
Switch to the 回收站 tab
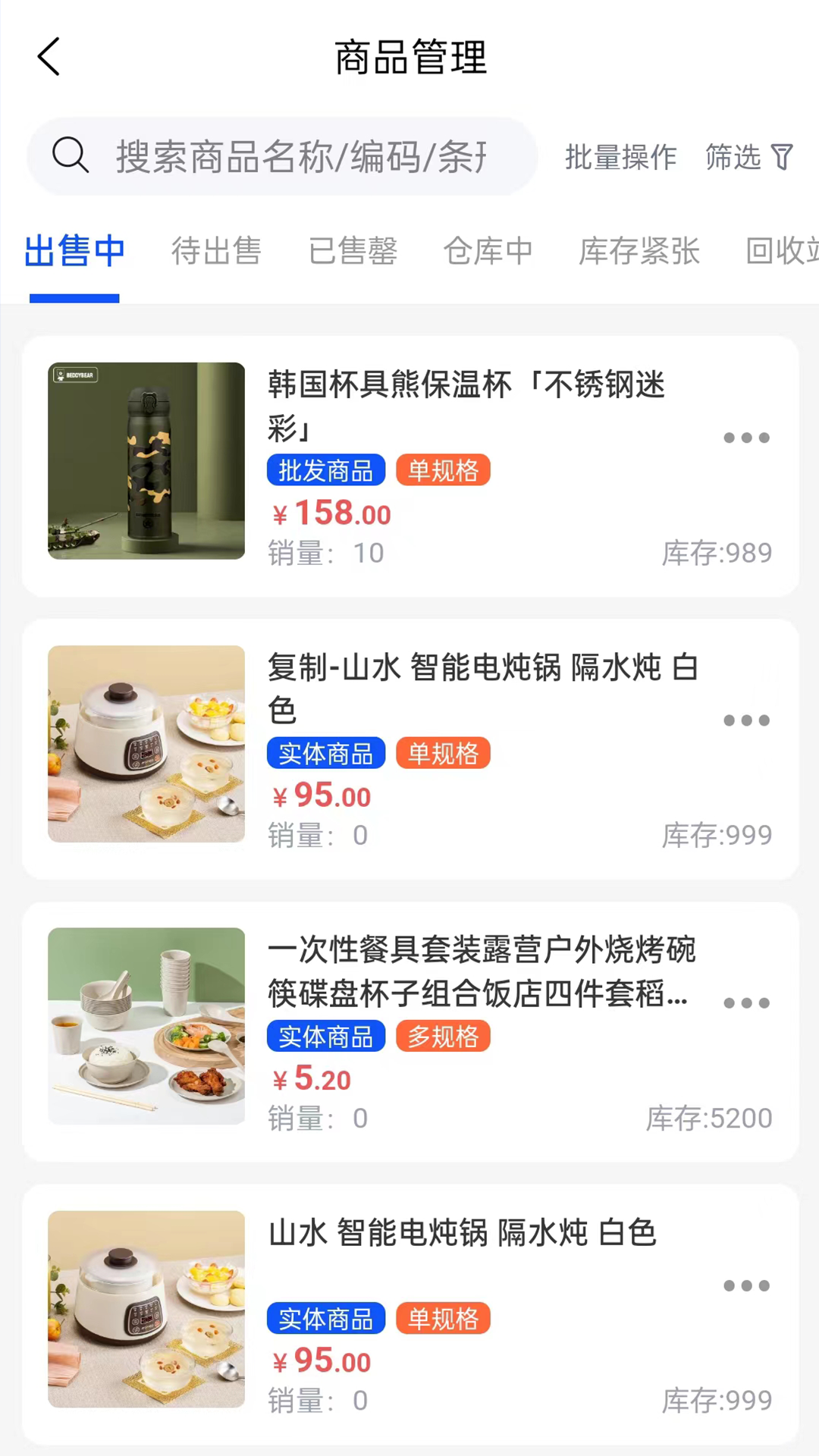pyautogui.click(x=781, y=251)
